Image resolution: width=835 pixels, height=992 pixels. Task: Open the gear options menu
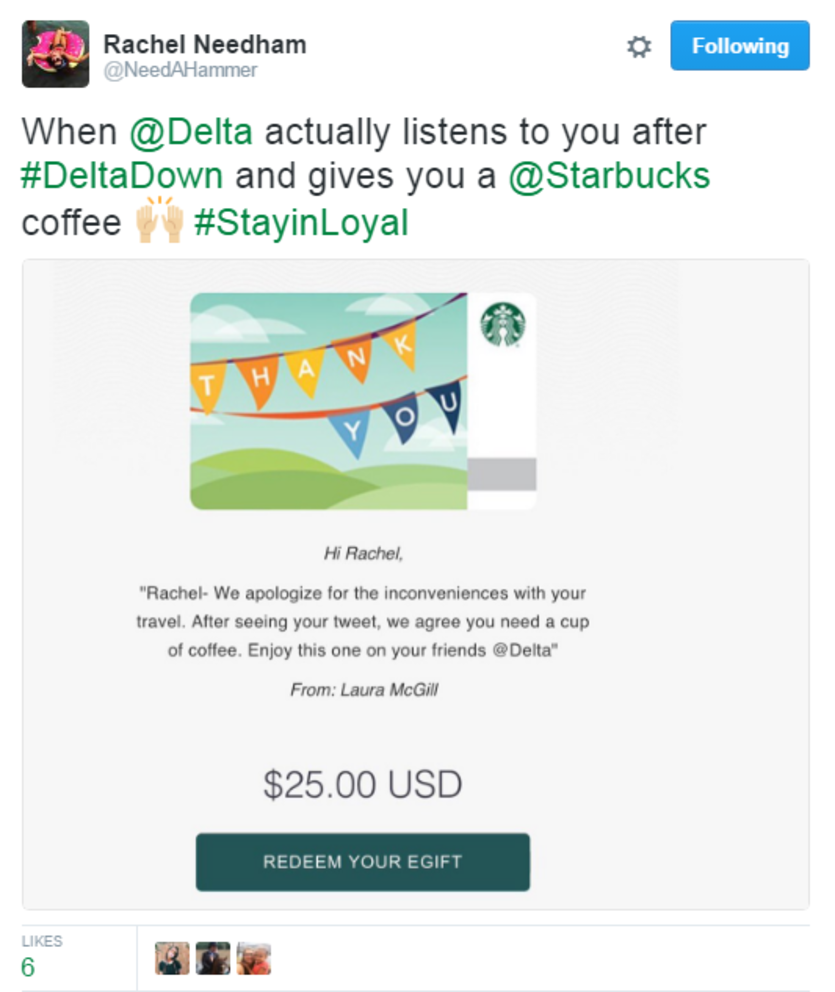pos(638,47)
